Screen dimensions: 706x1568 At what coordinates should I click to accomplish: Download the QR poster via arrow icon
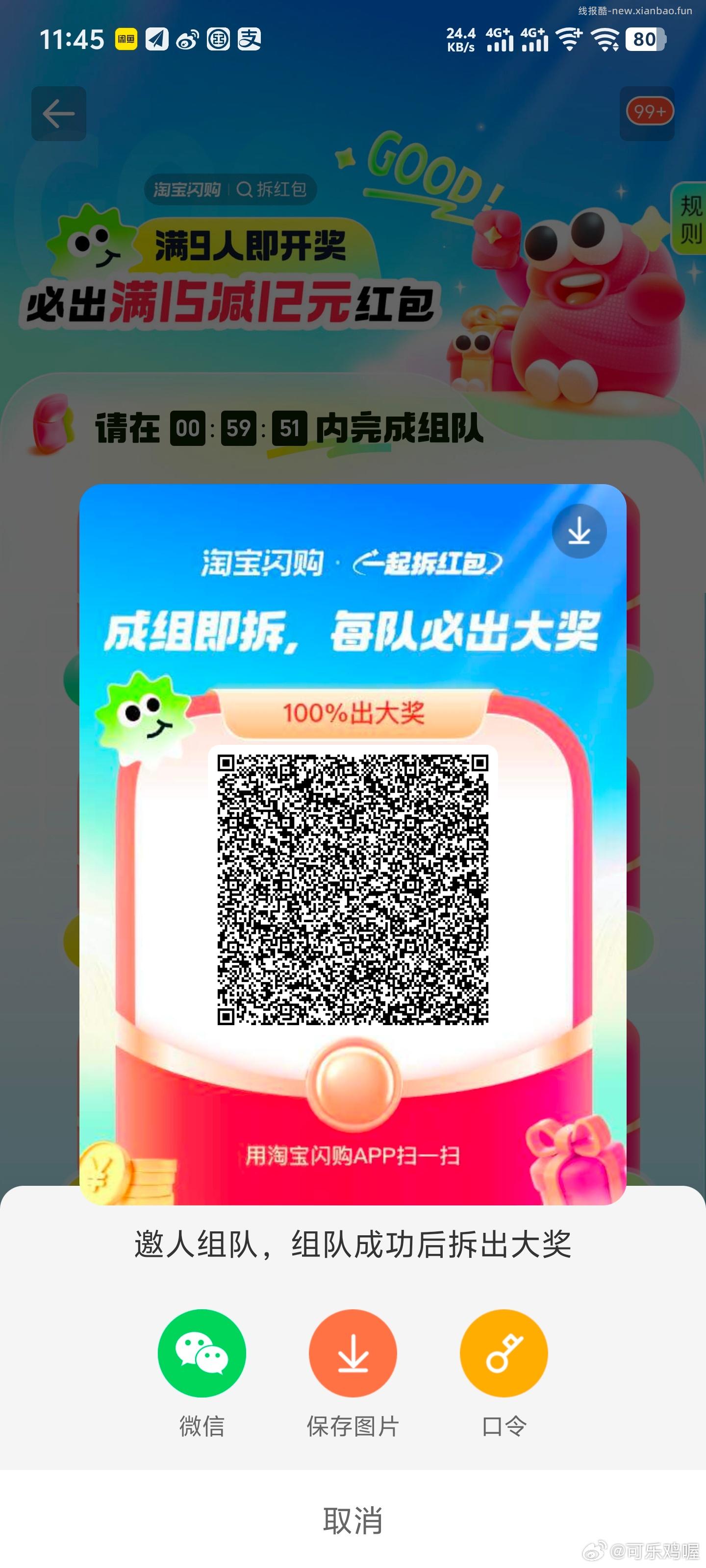[579, 531]
